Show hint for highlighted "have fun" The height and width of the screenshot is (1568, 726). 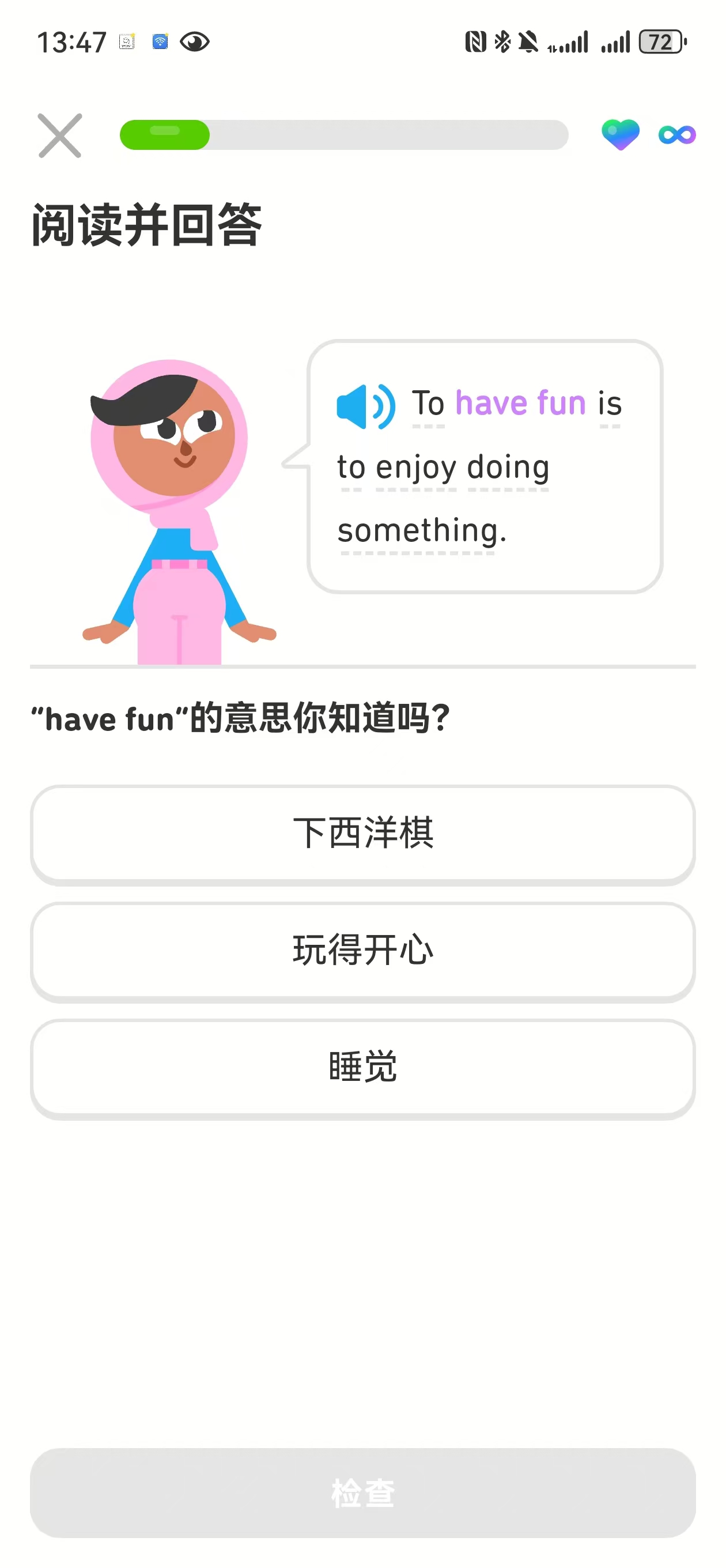520,404
